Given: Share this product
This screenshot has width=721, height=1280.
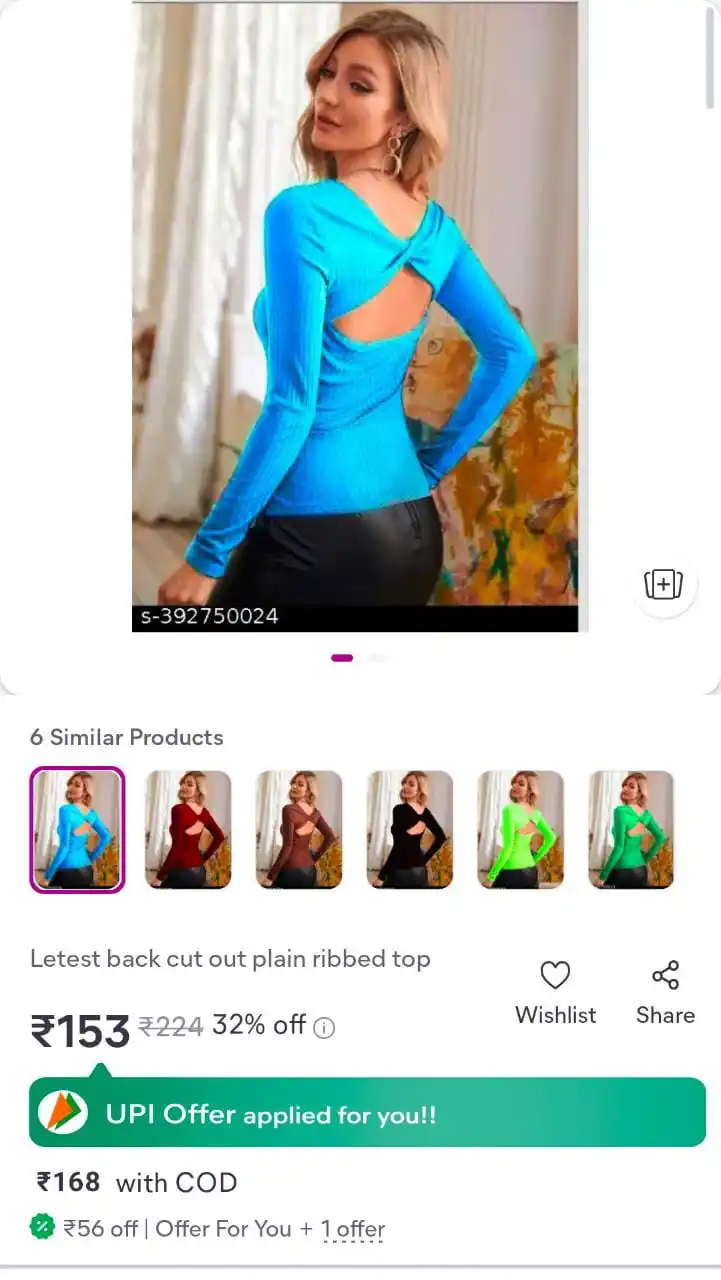Looking at the screenshot, I should [665, 992].
